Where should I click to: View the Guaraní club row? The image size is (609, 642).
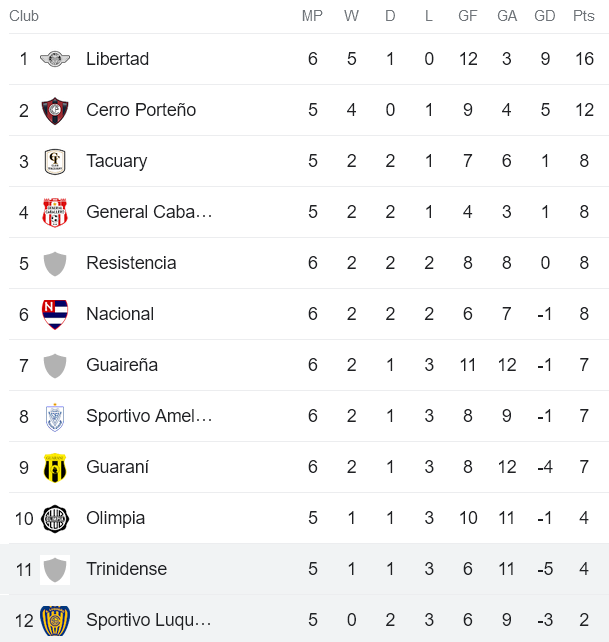pyautogui.click(x=118, y=467)
